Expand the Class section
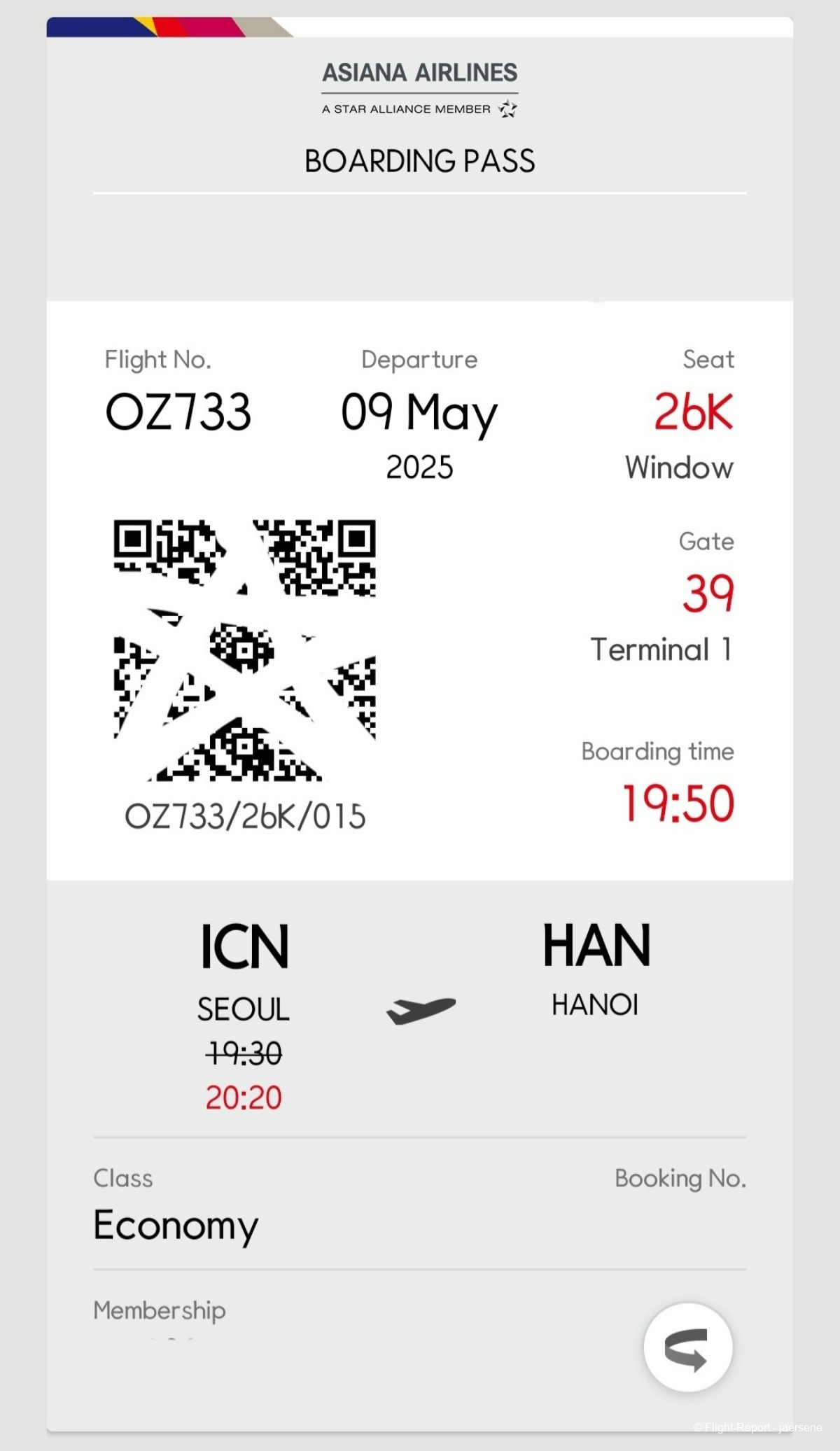The width and height of the screenshot is (840, 1451). coord(176,1224)
